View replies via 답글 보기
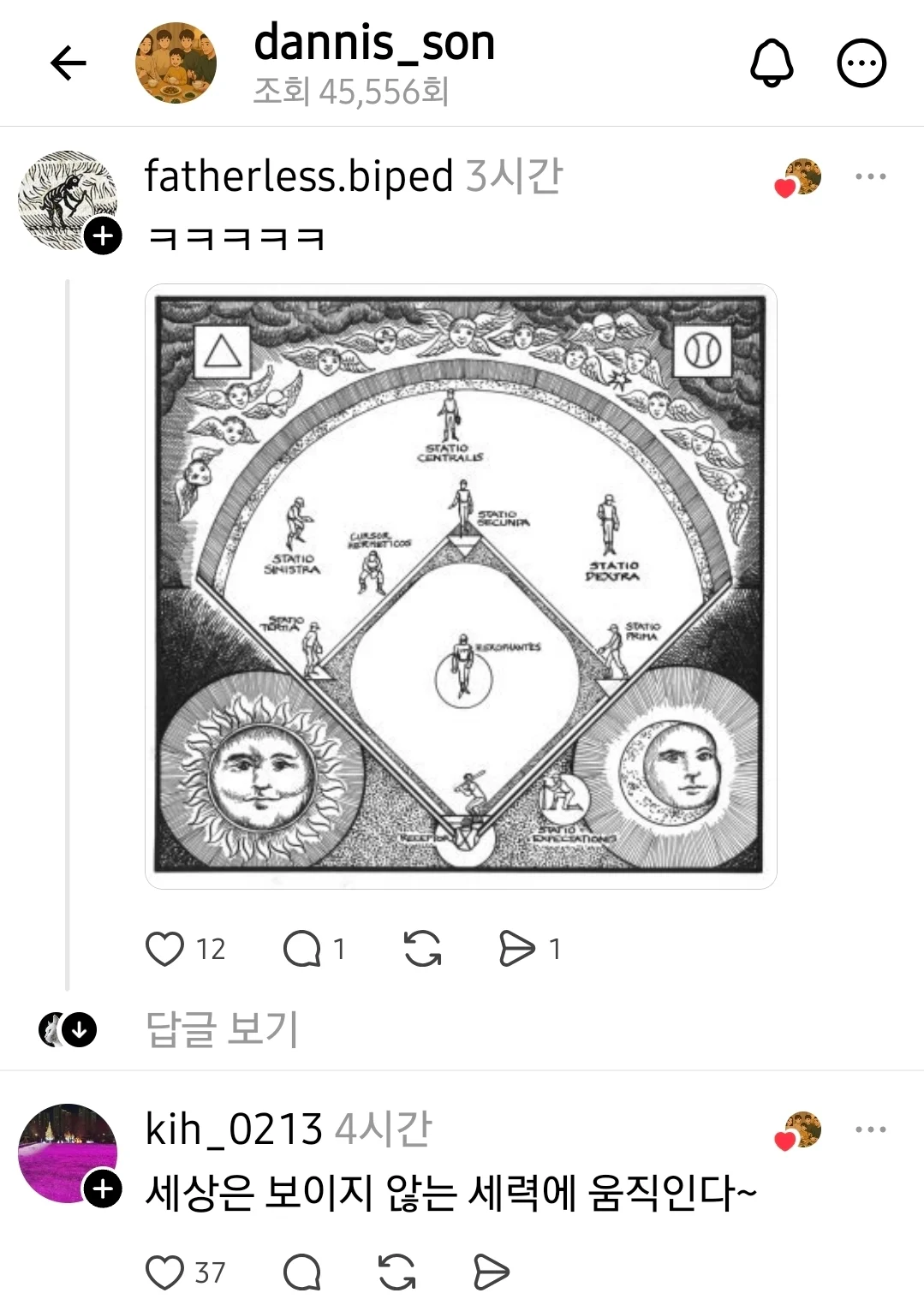924x1299 pixels. [222, 1028]
